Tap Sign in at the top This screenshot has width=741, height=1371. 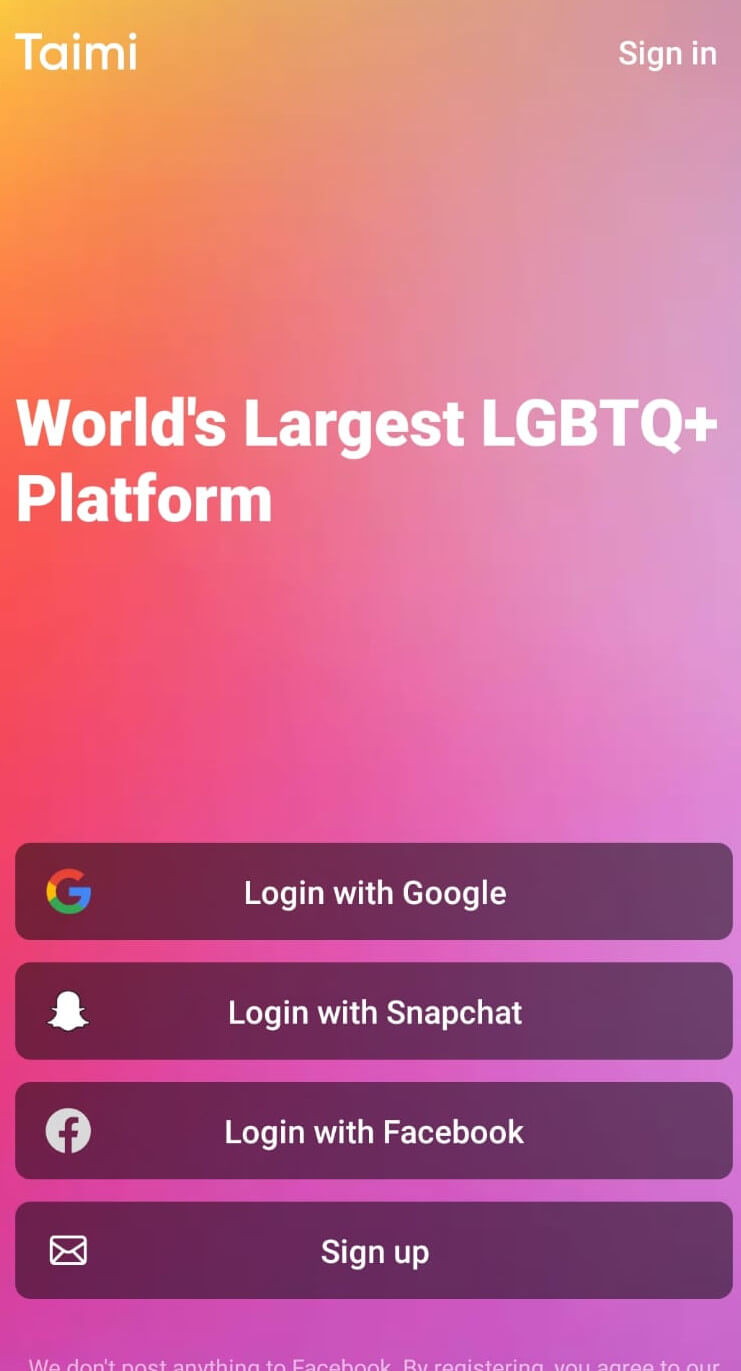point(667,53)
